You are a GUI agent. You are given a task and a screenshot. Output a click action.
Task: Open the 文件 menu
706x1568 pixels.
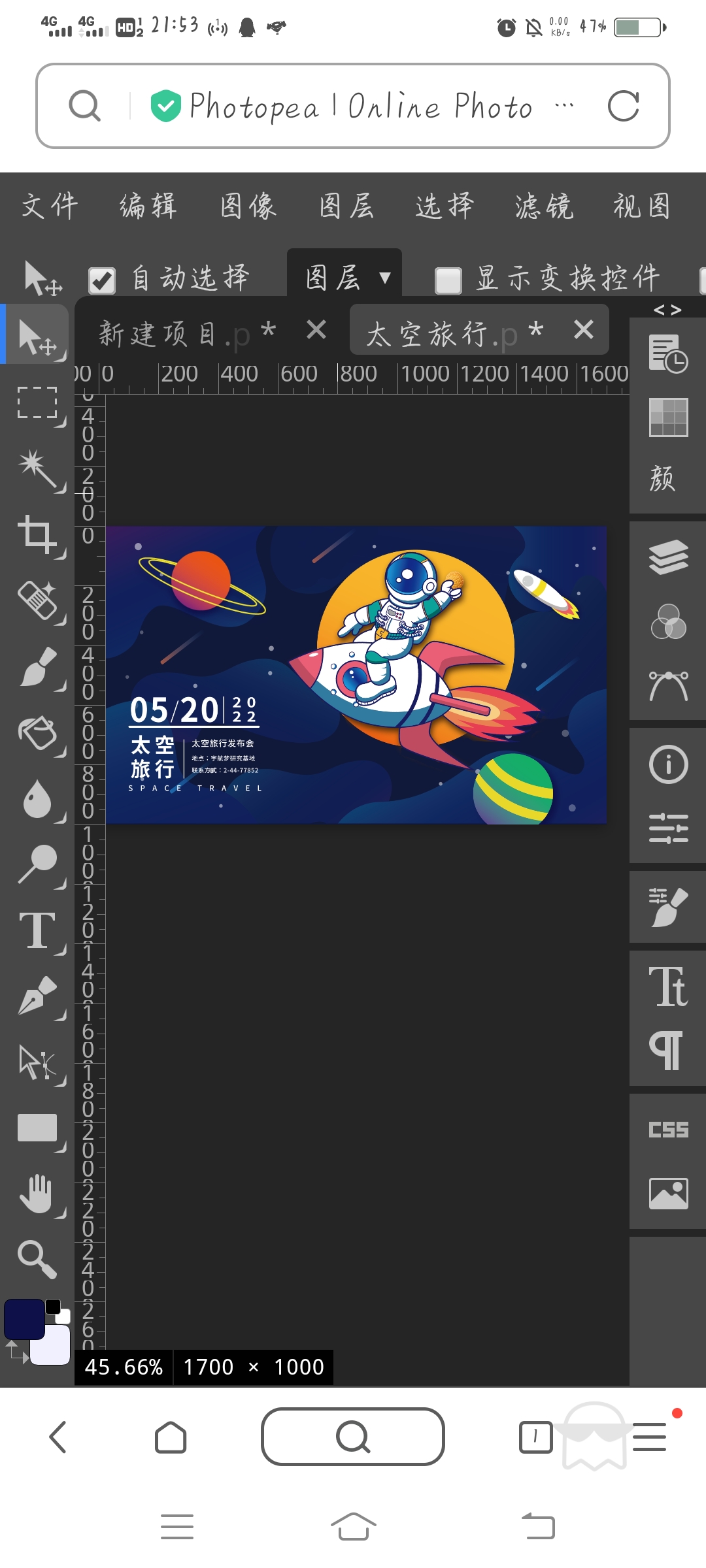[x=50, y=206]
